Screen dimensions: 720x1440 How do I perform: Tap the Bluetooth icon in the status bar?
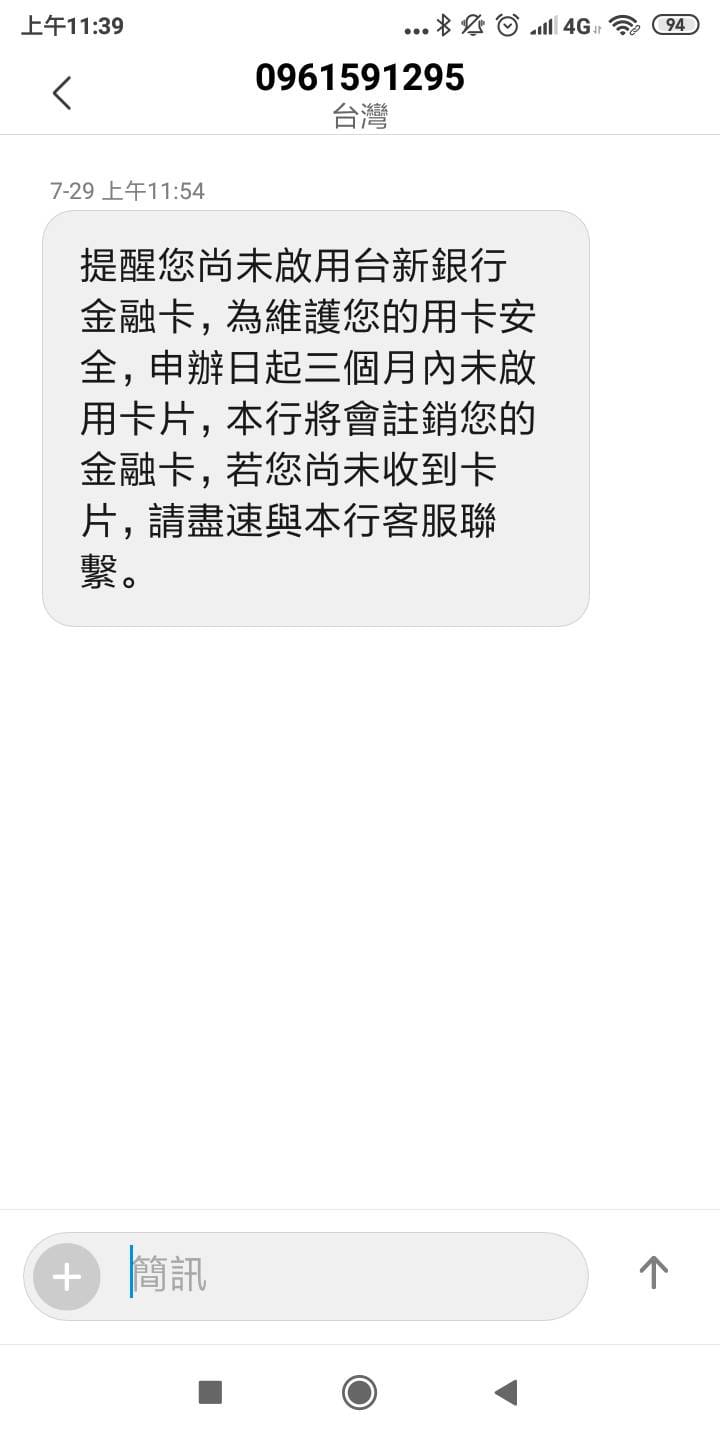[x=444, y=25]
